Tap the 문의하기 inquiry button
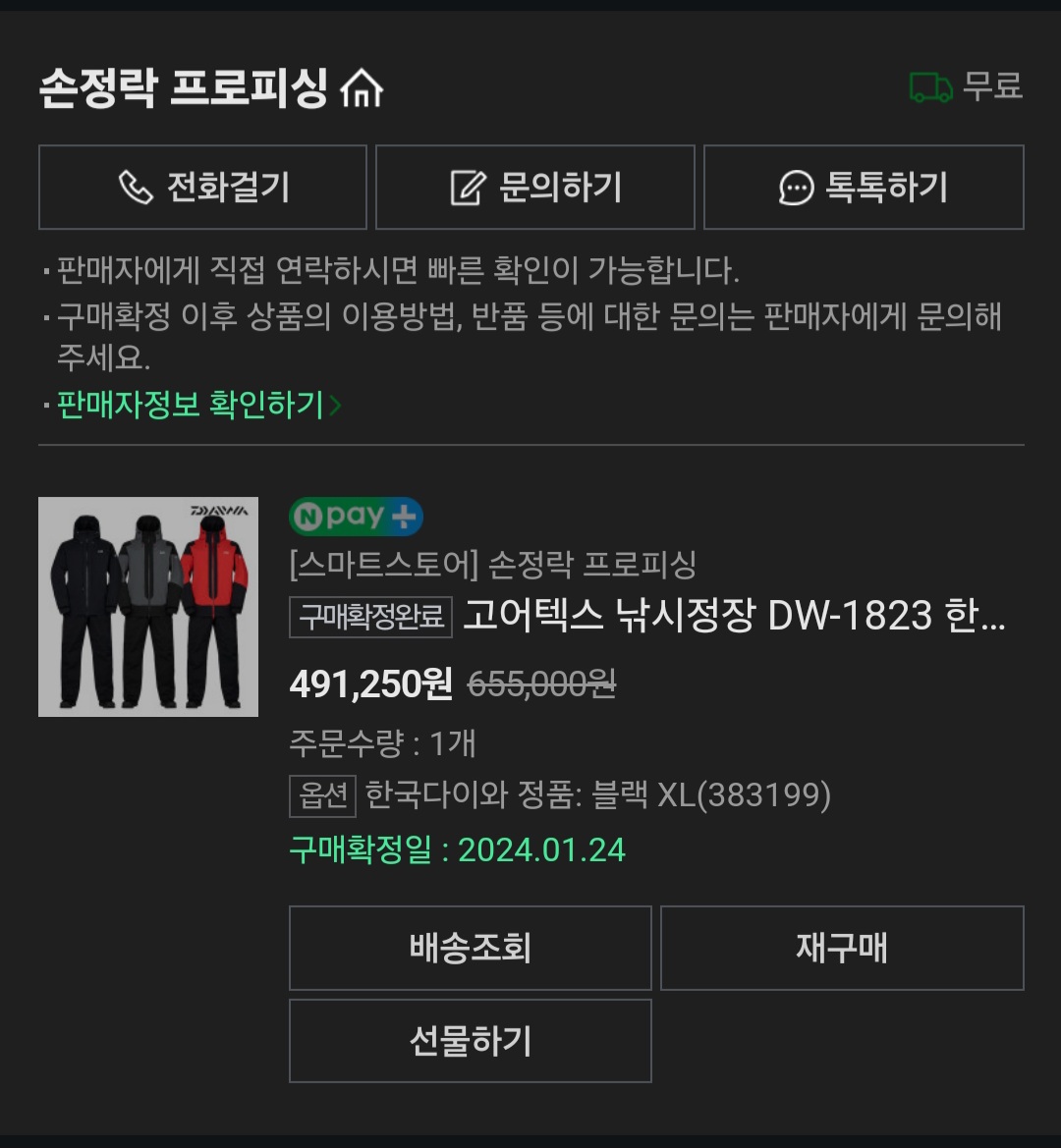1061x1148 pixels. (534, 187)
